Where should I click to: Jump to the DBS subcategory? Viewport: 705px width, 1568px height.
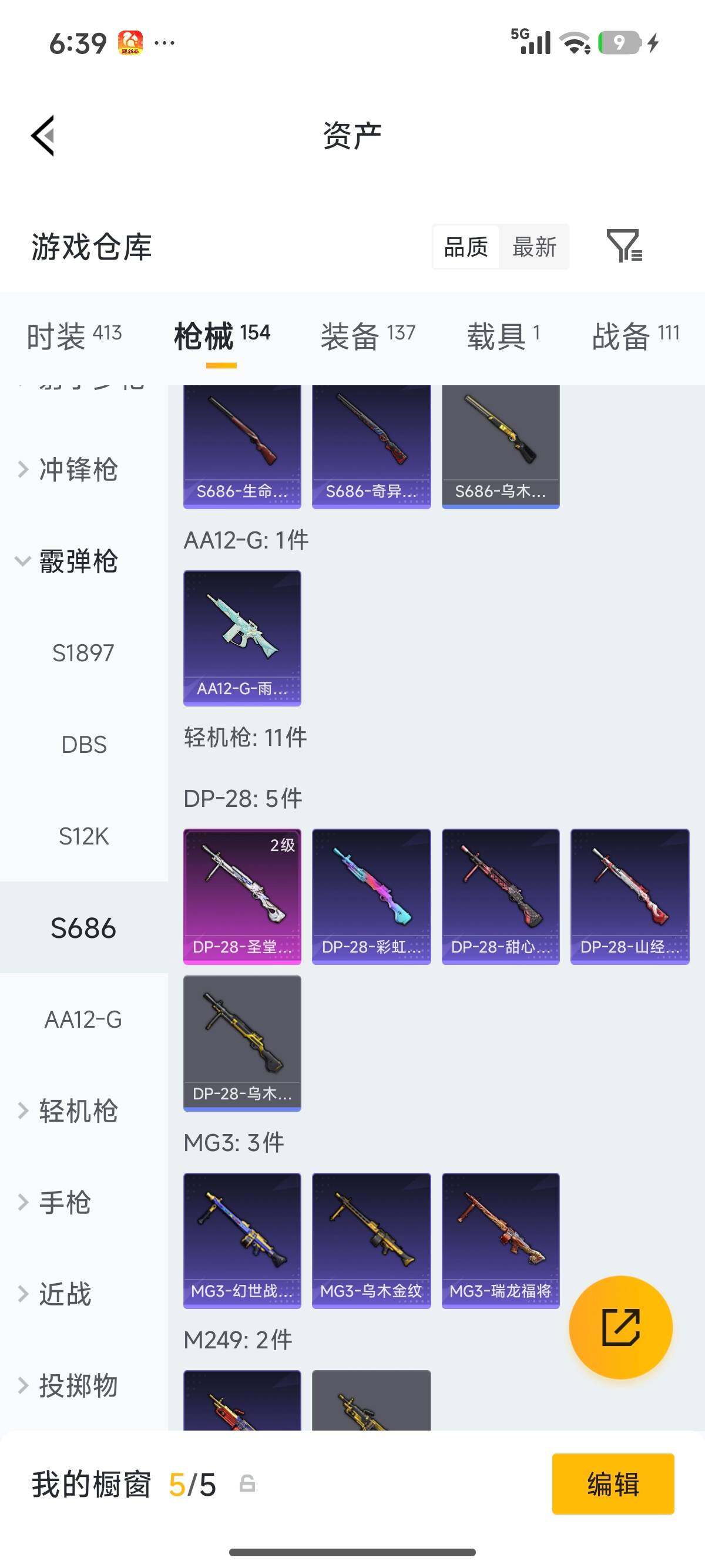coord(83,745)
